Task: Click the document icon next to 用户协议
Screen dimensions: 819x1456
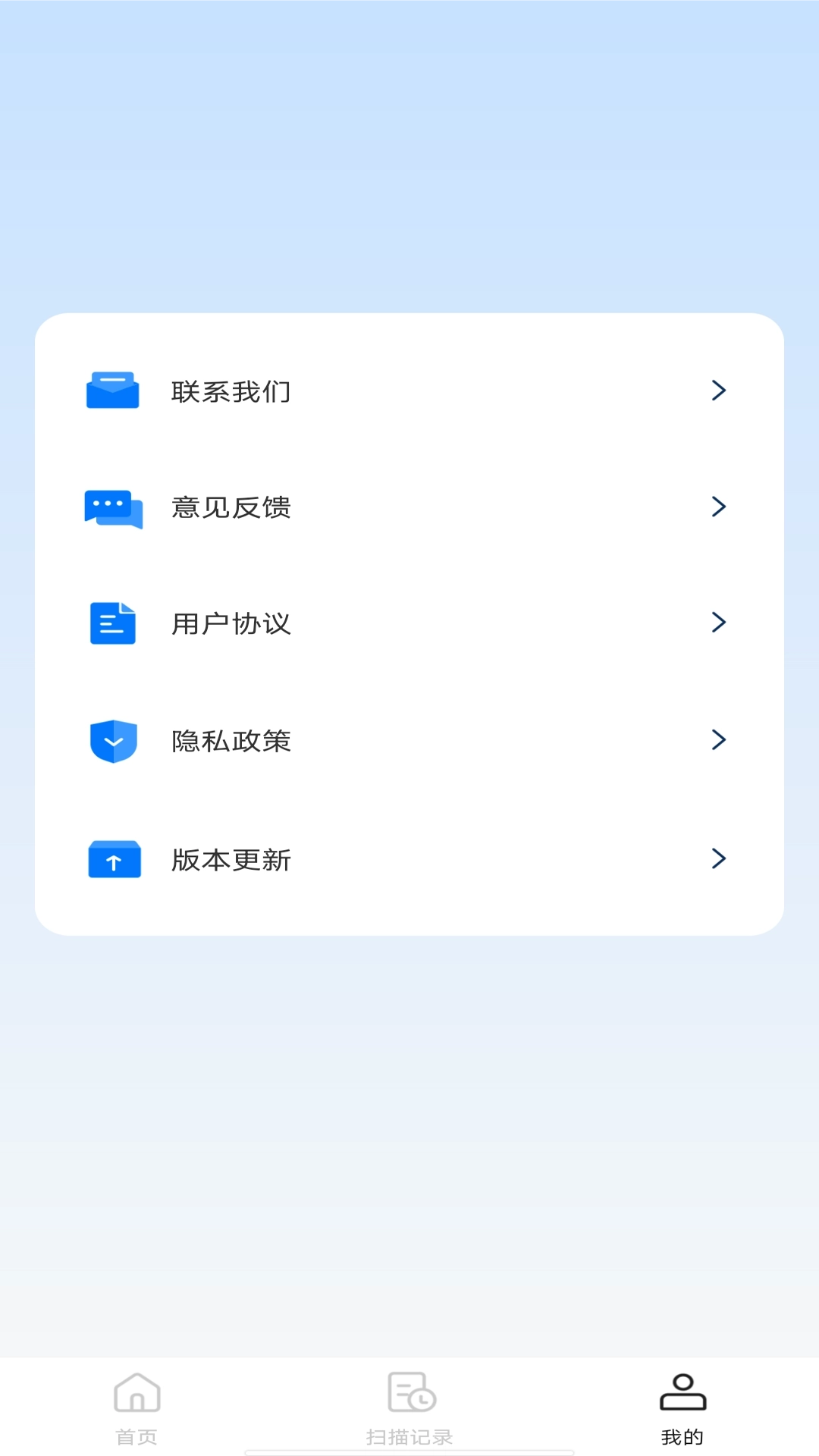Action: click(x=113, y=623)
